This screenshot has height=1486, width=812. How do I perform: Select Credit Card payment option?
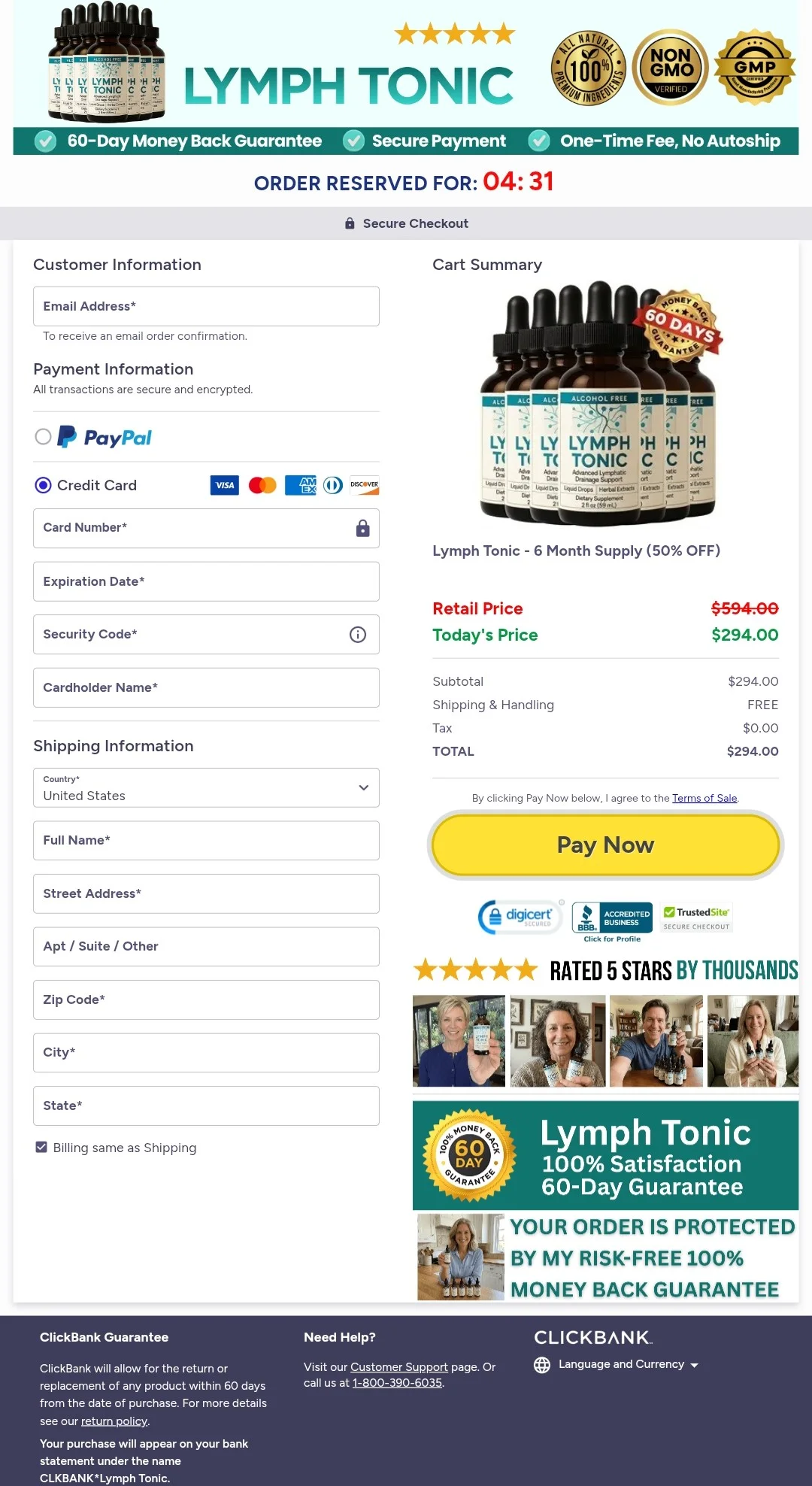(x=44, y=486)
